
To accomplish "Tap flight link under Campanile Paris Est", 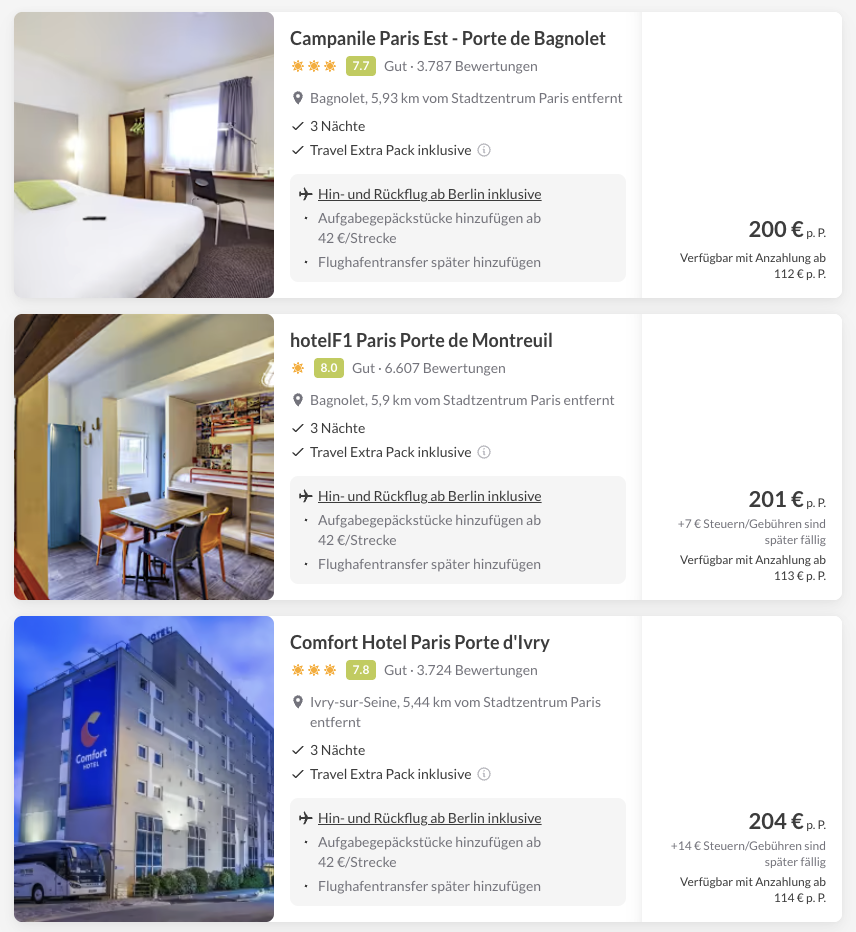I will pos(429,195).
